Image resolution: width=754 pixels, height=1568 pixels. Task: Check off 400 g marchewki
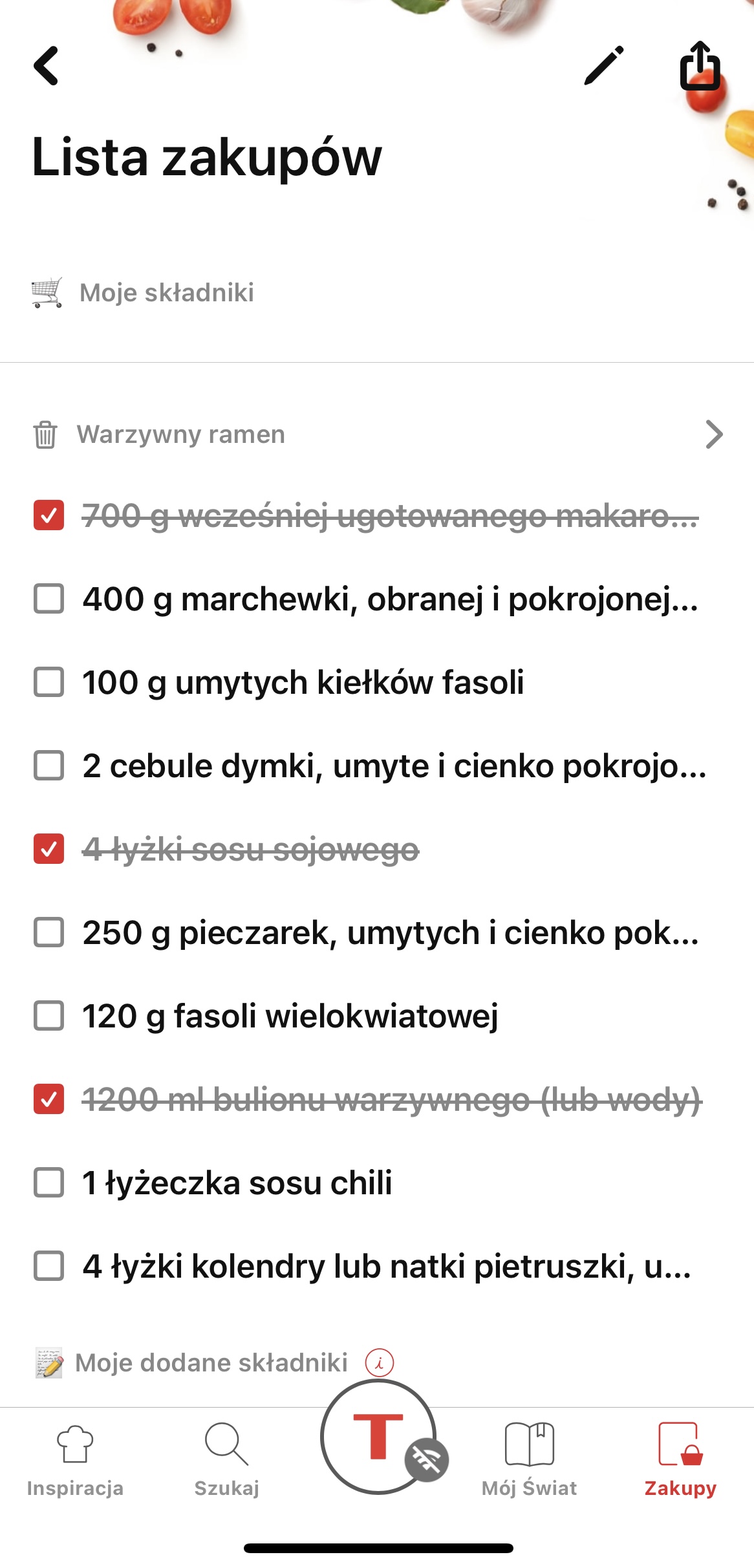(49, 599)
